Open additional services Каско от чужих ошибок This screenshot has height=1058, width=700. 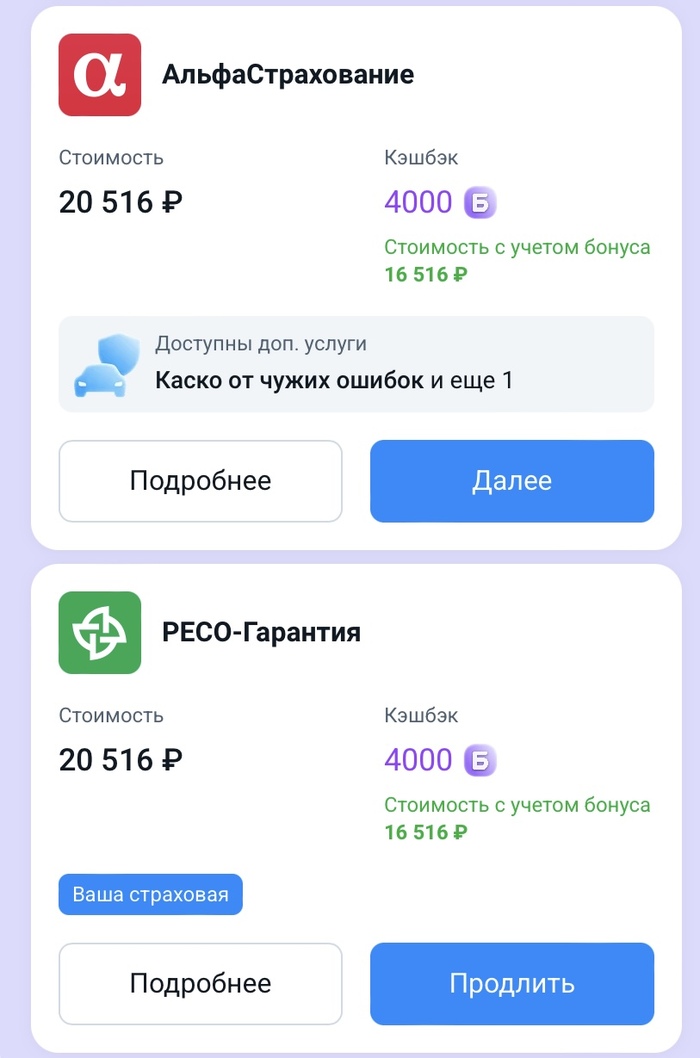[356, 364]
